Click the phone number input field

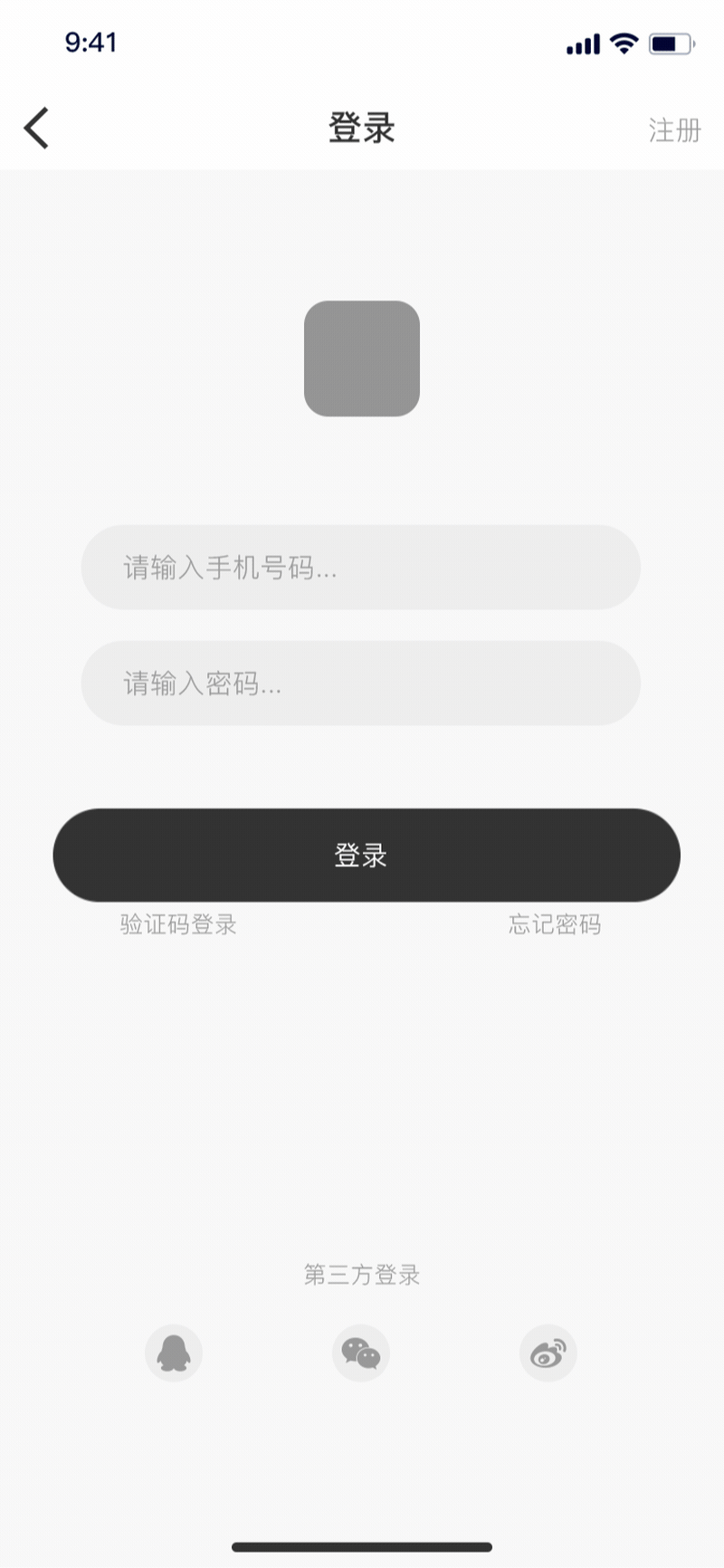362,568
